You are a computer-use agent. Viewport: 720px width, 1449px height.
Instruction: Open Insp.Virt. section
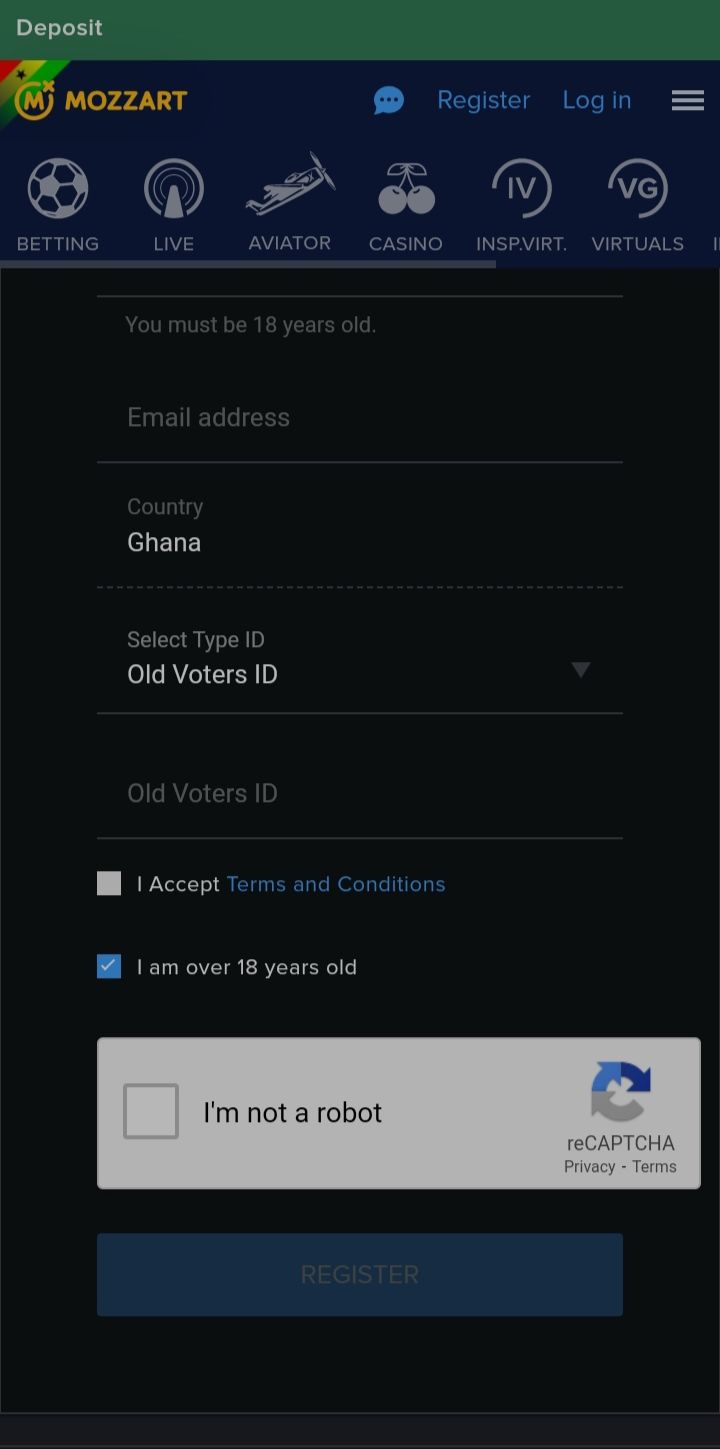(521, 205)
